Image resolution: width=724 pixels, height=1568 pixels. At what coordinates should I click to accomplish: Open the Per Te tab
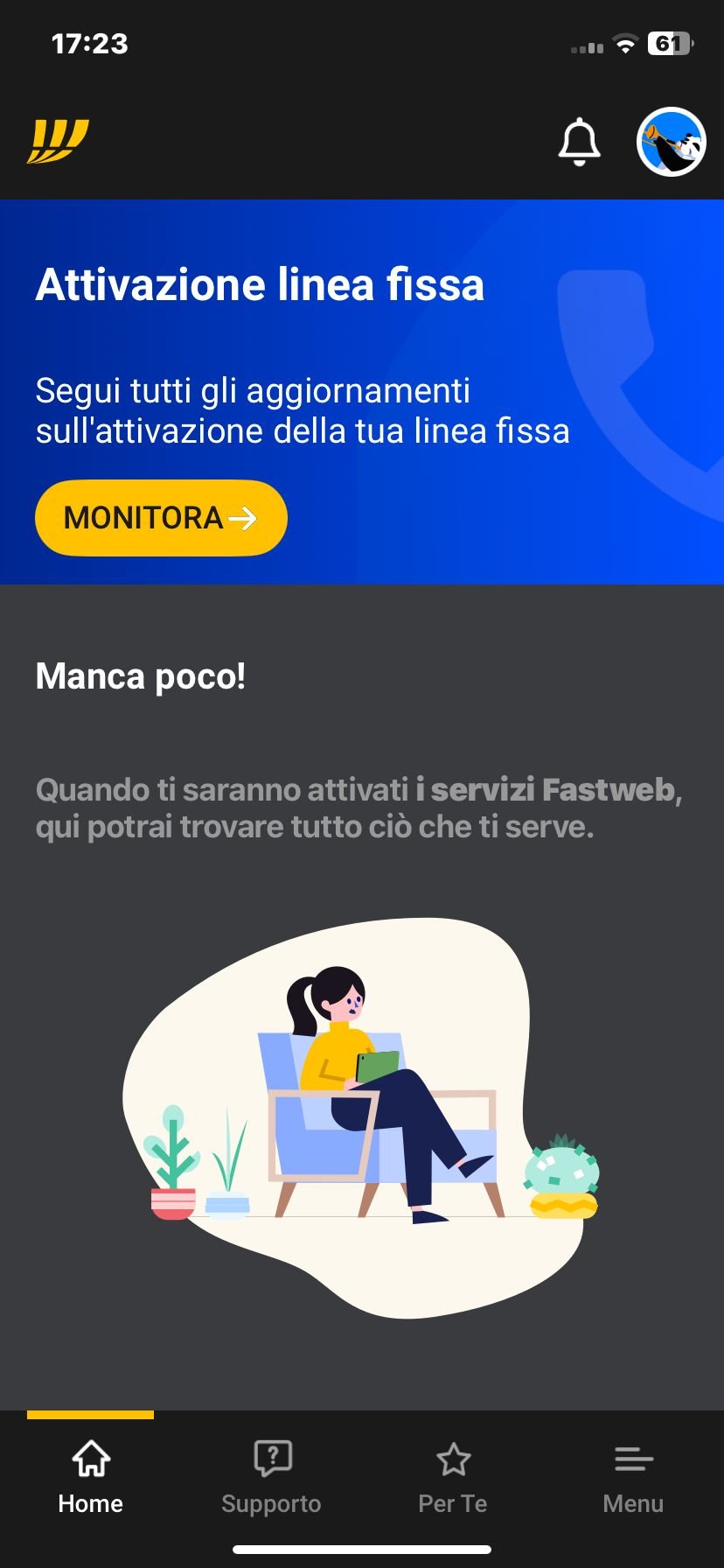(453, 1477)
